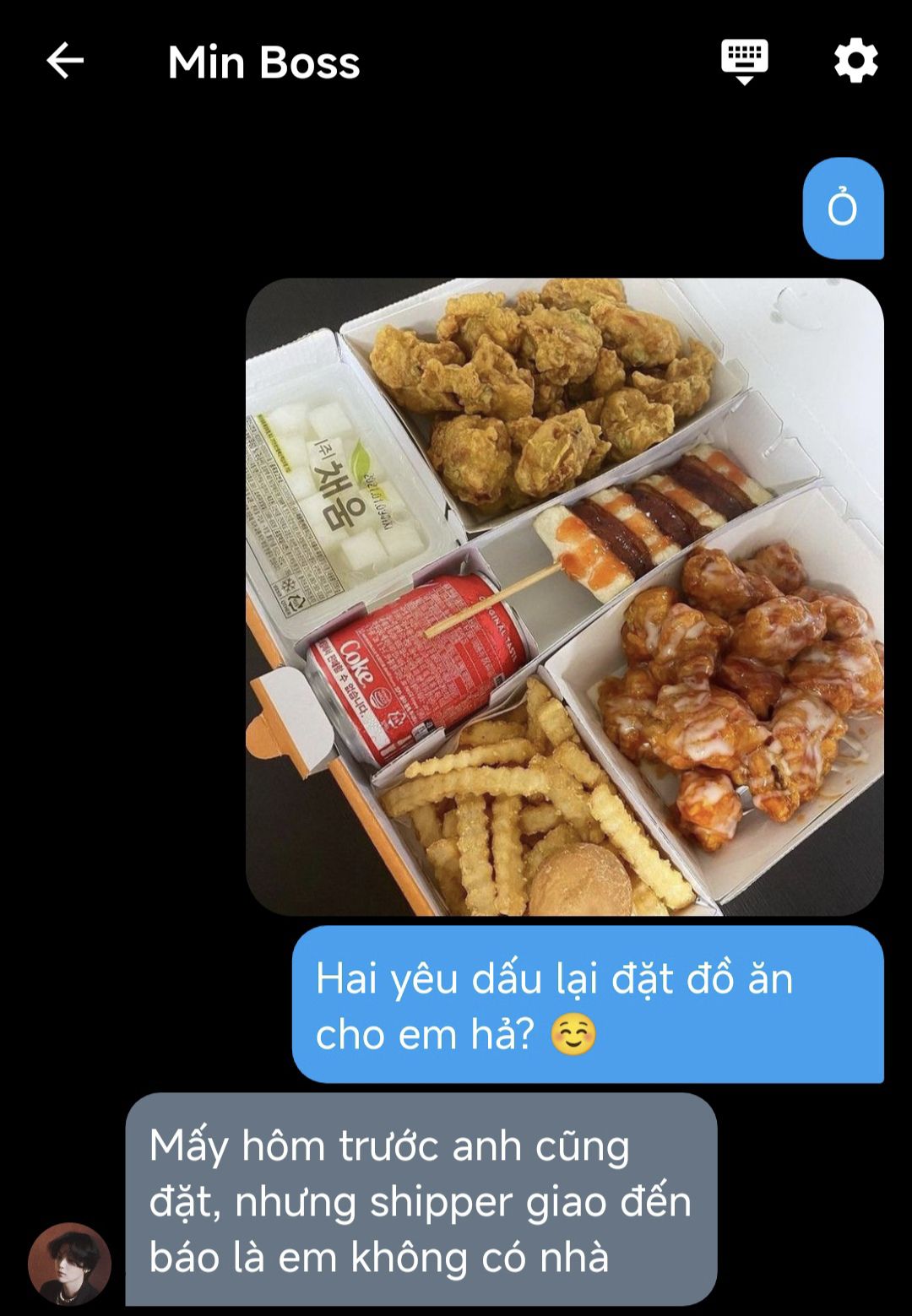Screen dimensions: 912x1316
Task: Go back from Min Boss chat
Action: click(65, 62)
